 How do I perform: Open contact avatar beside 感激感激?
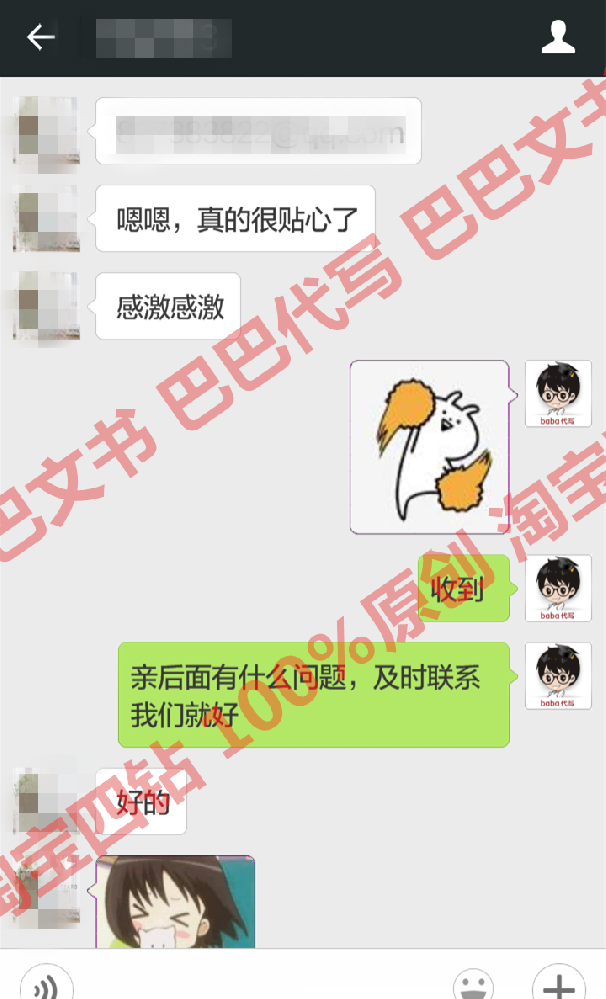46,306
